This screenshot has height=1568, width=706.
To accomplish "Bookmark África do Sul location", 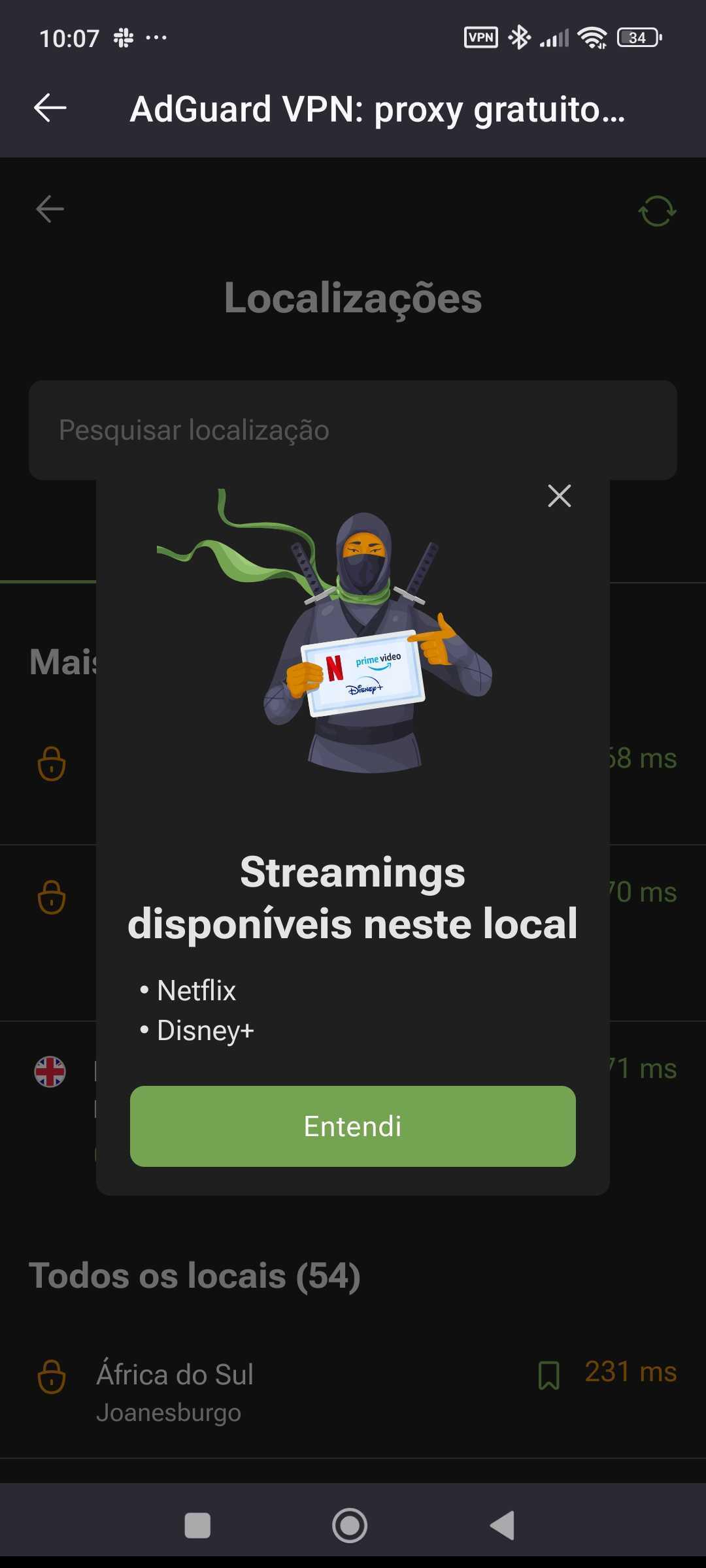I will [x=548, y=1375].
